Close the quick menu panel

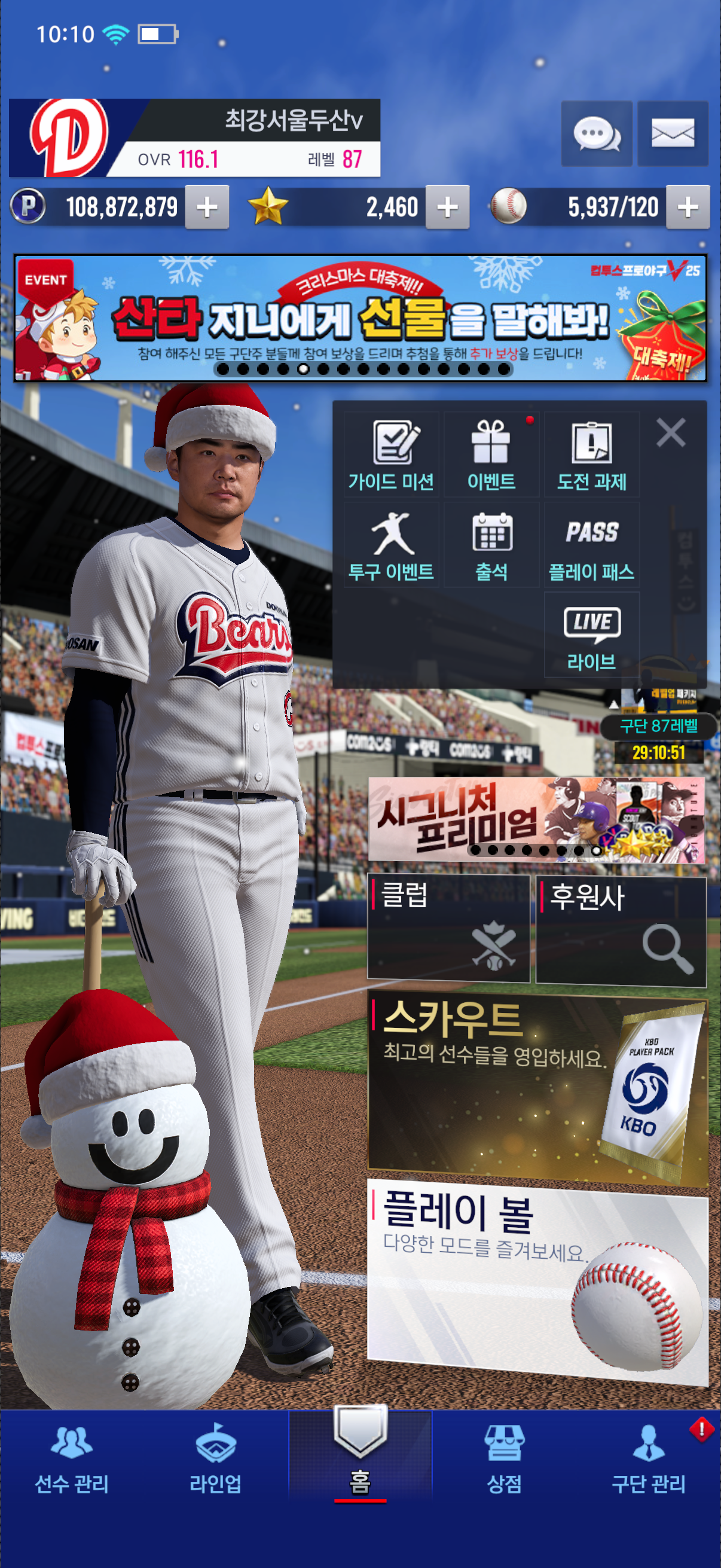tap(671, 433)
